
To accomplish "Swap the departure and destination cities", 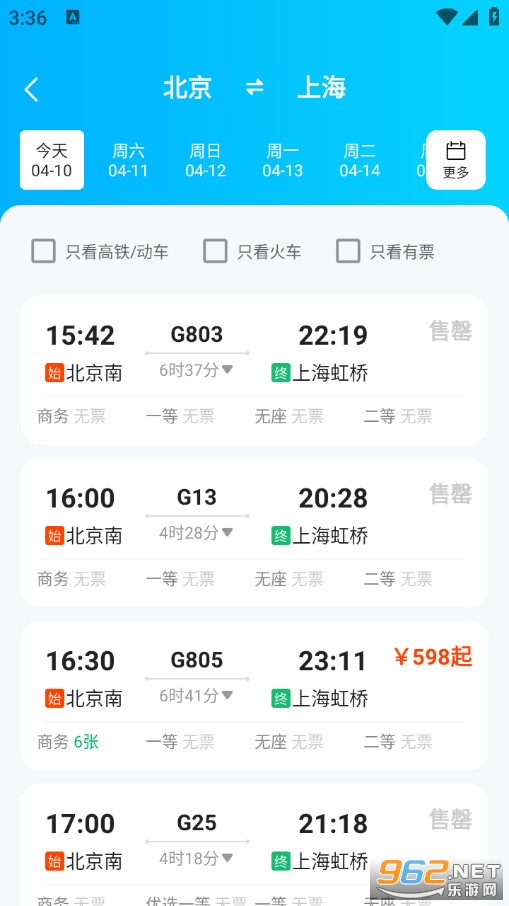I will pyautogui.click(x=254, y=88).
